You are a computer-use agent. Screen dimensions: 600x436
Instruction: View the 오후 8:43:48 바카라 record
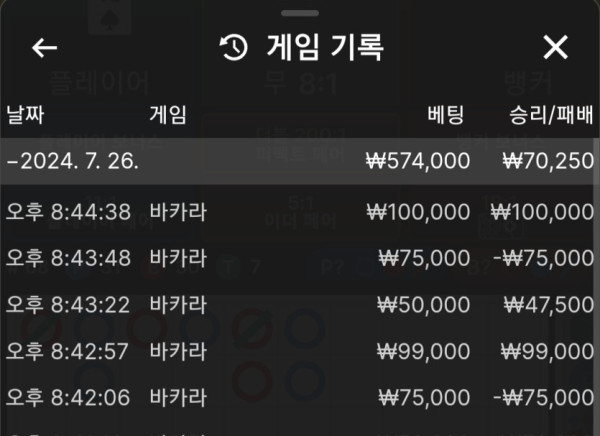(300, 257)
